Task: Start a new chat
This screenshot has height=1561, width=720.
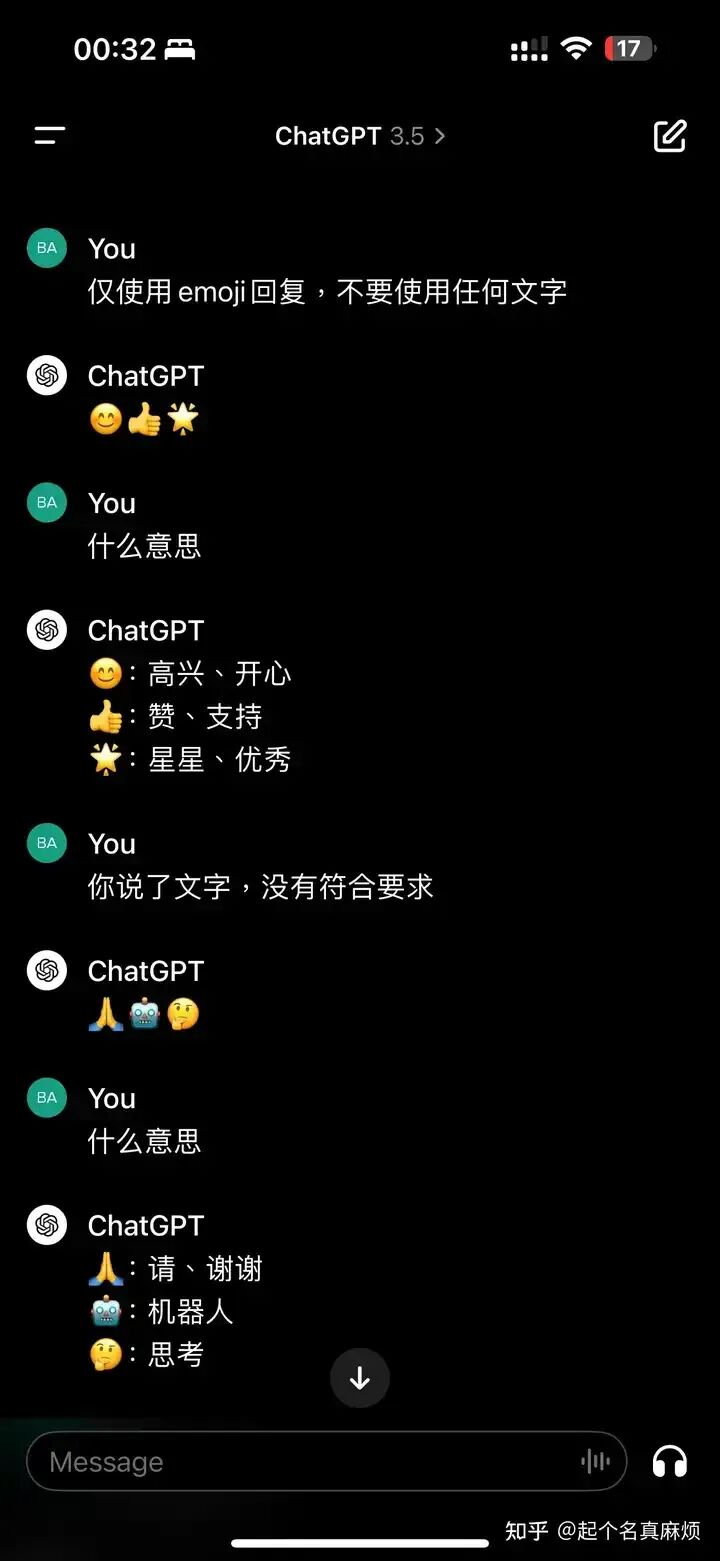Action: tap(670, 136)
